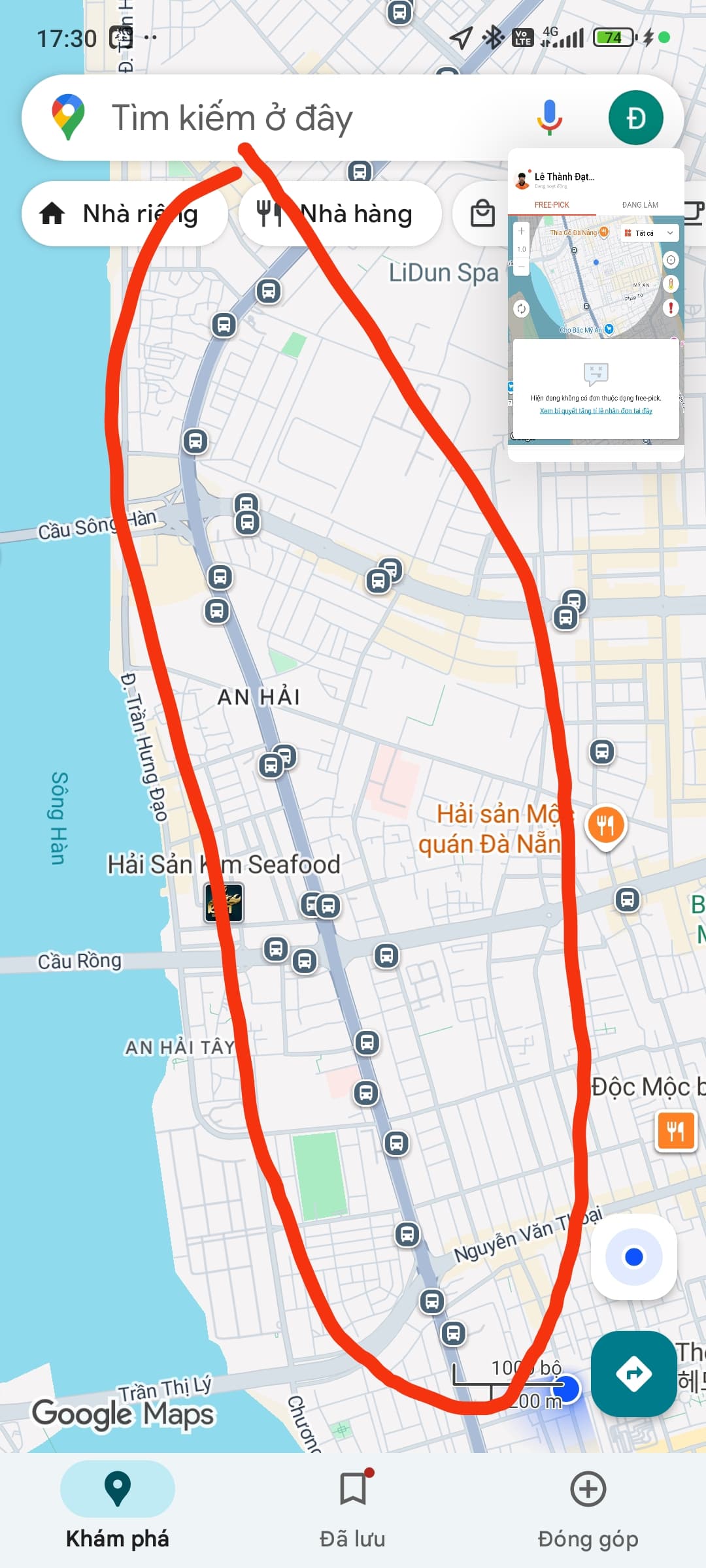Image resolution: width=706 pixels, height=1568 pixels.
Task: Tap the shopping bag chip
Action: [482, 214]
